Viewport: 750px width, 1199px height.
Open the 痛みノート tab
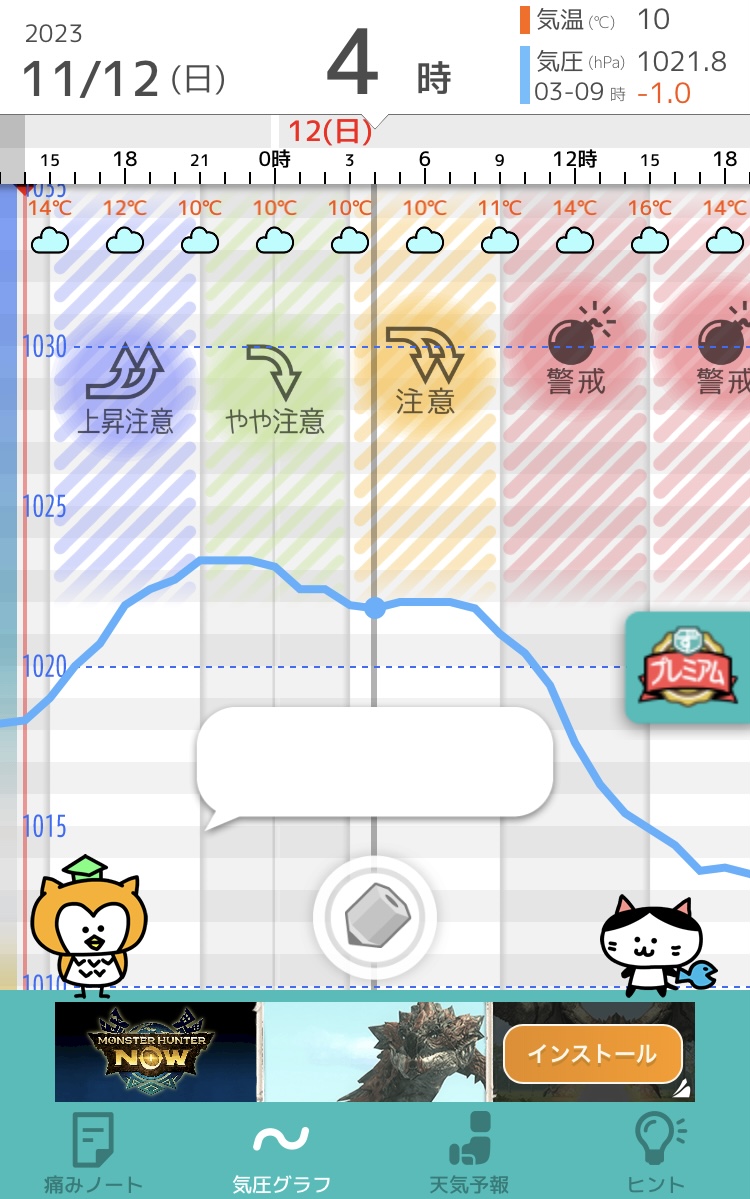click(x=93, y=1153)
